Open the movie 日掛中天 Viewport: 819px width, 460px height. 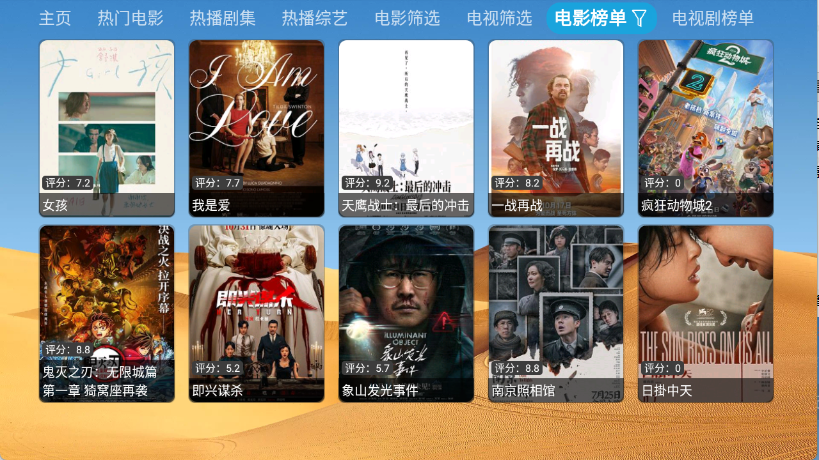[x=706, y=312]
